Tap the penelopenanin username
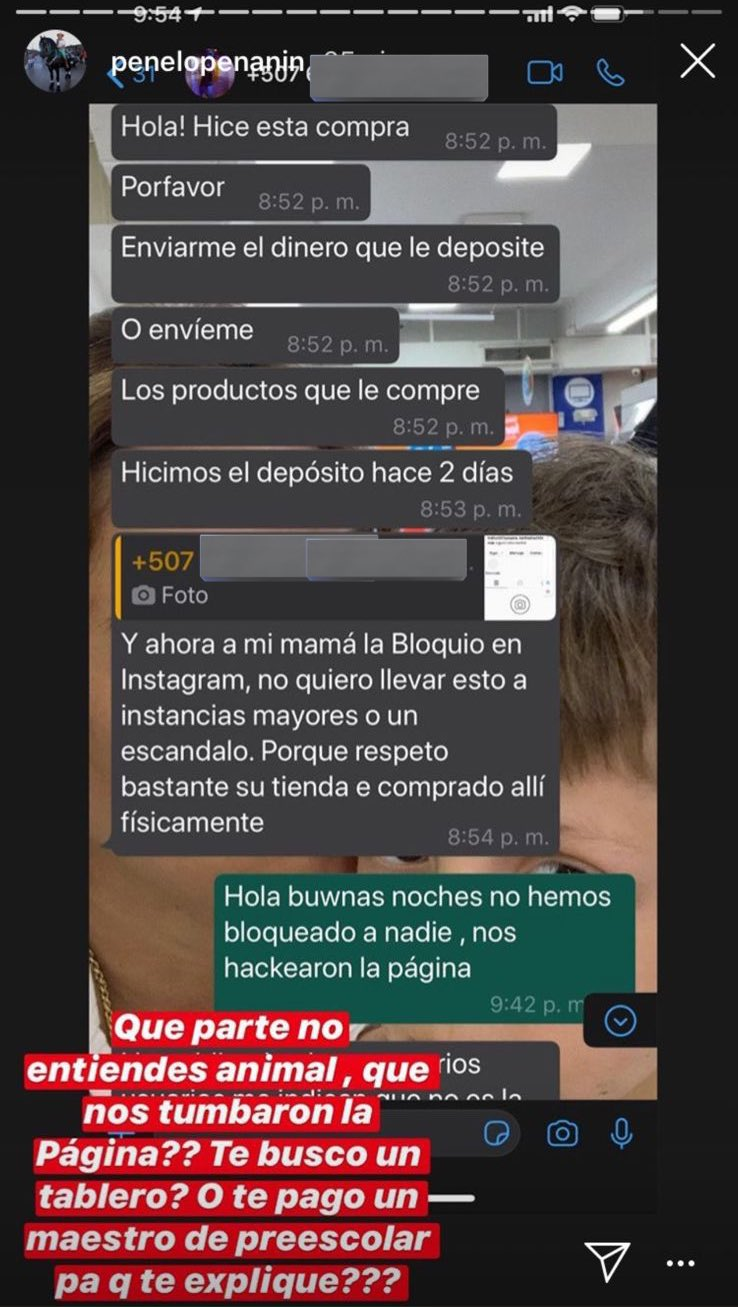Viewport: 738px width, 1307px height. [x=205, y=62]
